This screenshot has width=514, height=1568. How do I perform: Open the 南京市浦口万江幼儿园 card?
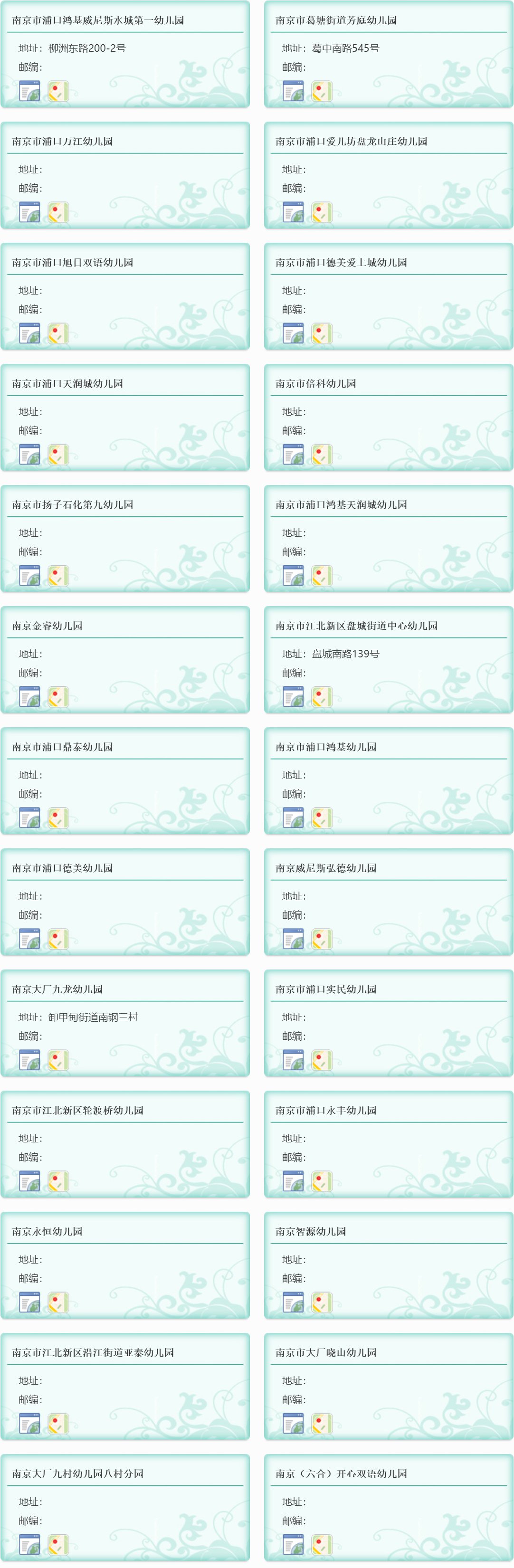pos(62,141)
